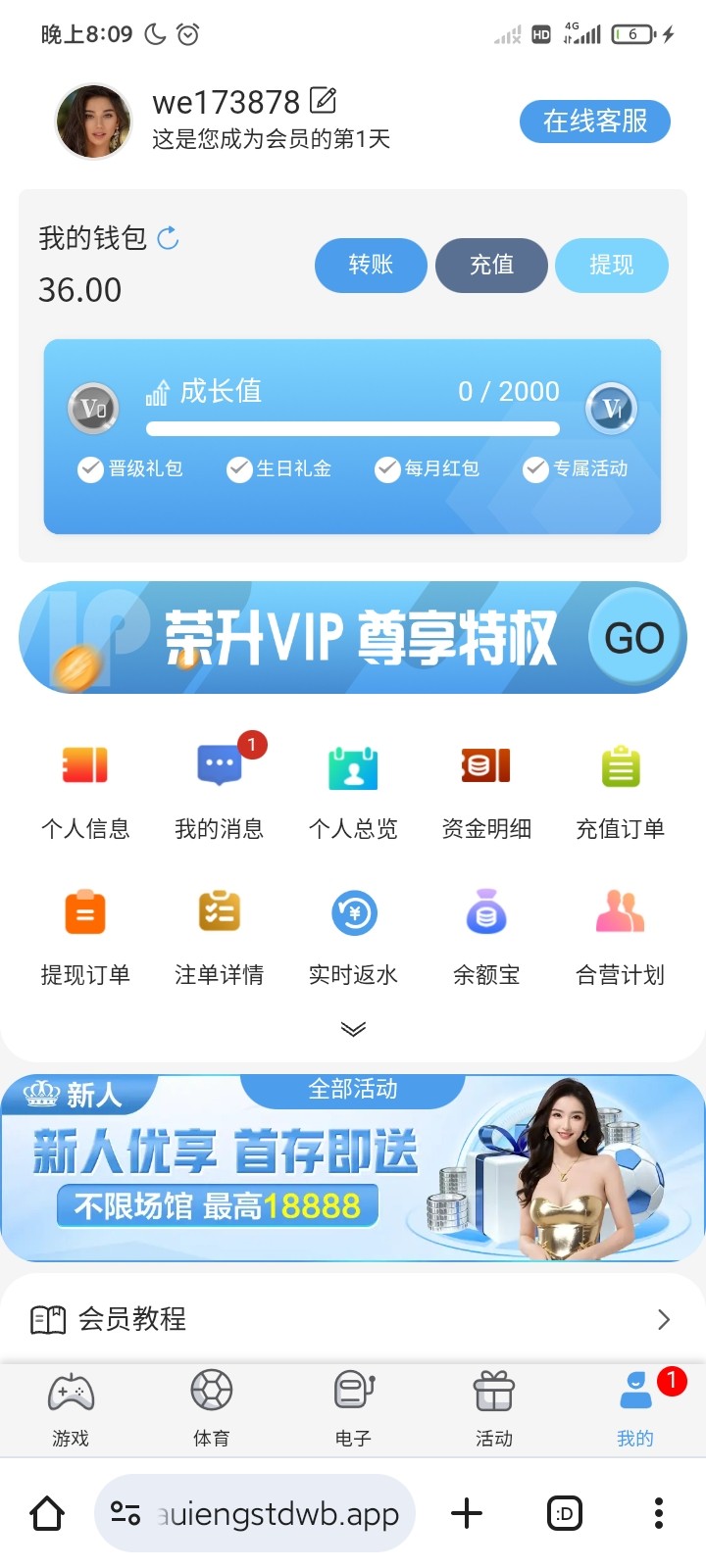This screenshot has height=1568, width=706.
Task: Tap the 在线客服 customer service button
Action: click(594, 121)
